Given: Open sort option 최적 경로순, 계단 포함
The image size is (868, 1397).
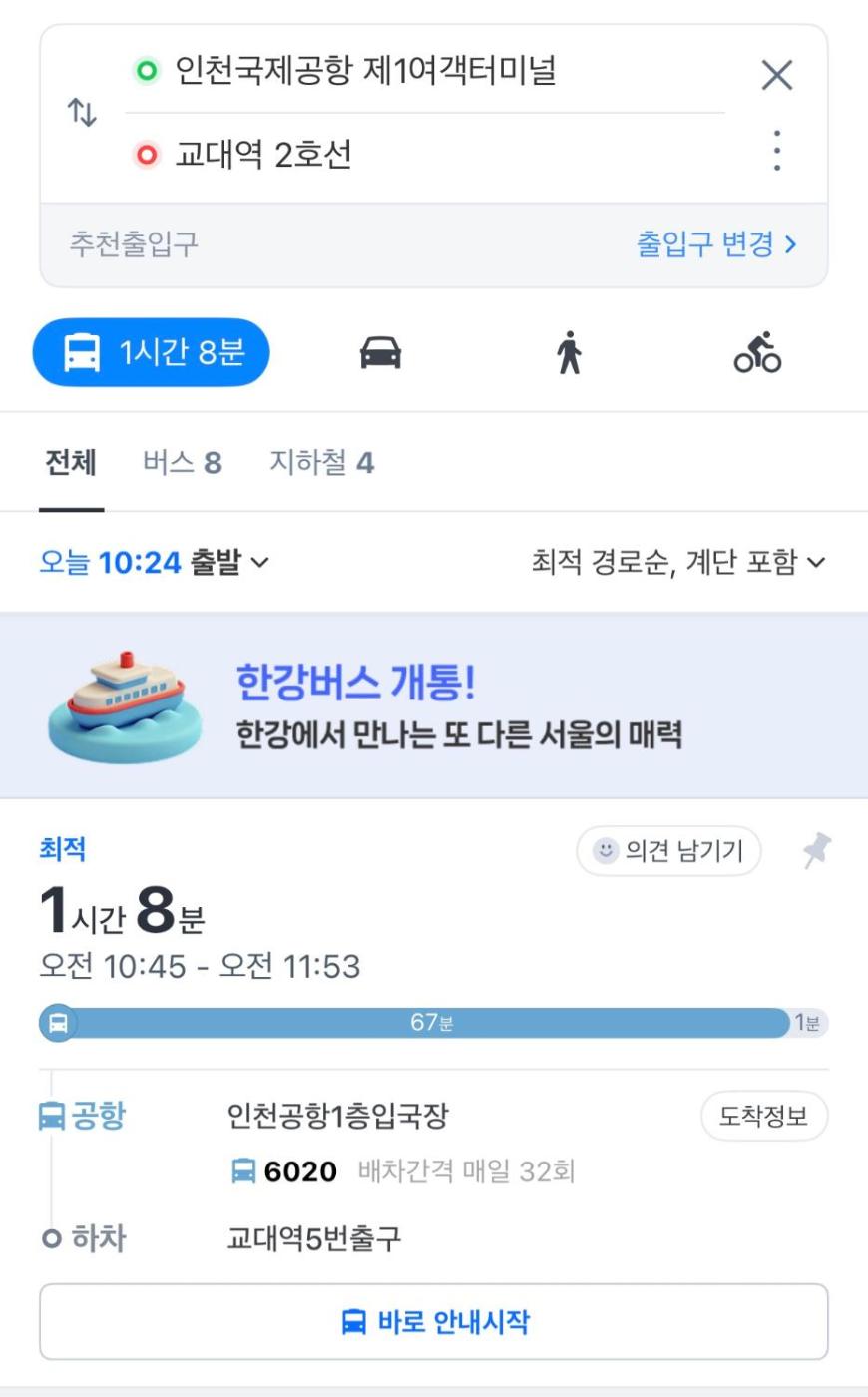Looking at the screenshot, I should (x=677, y=563).
